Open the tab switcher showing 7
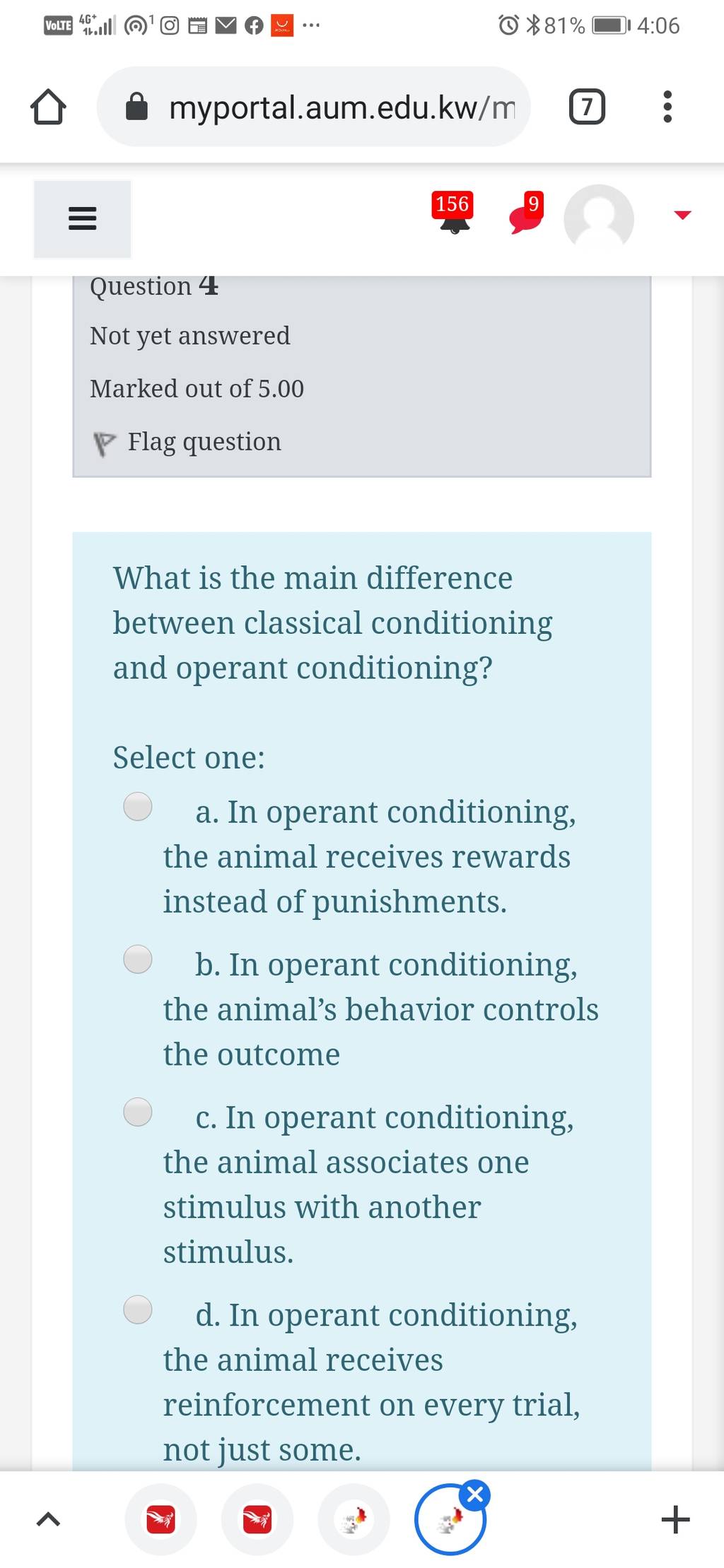The height and width of the screenshot is (1568, 724). tap(587, 107)
